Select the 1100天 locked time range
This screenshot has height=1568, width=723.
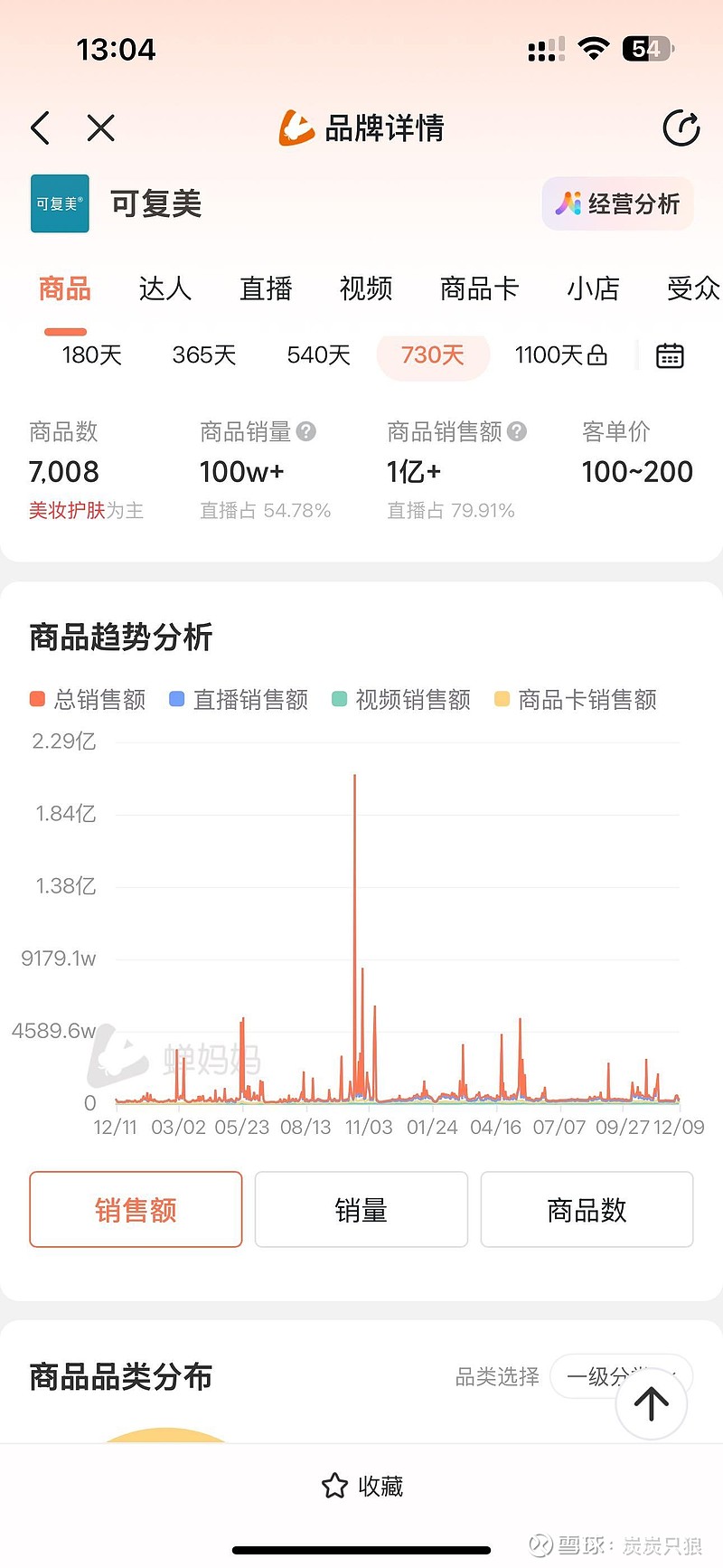560,355
